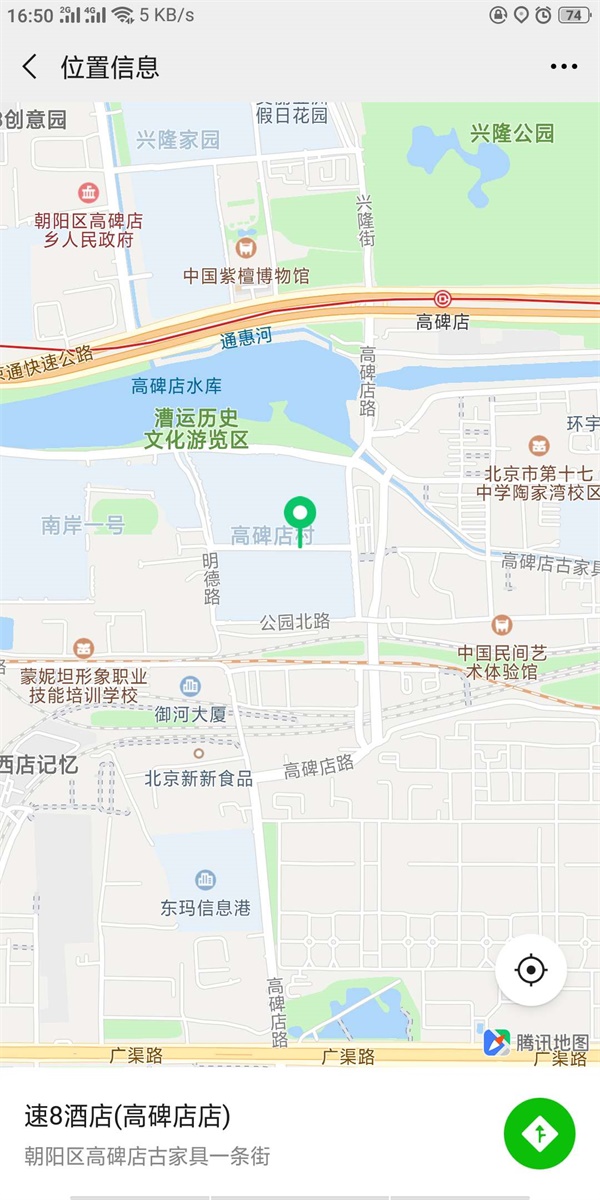Tap the green location pin
Viewport: 600px width, 1200px height.
(299, 514)
